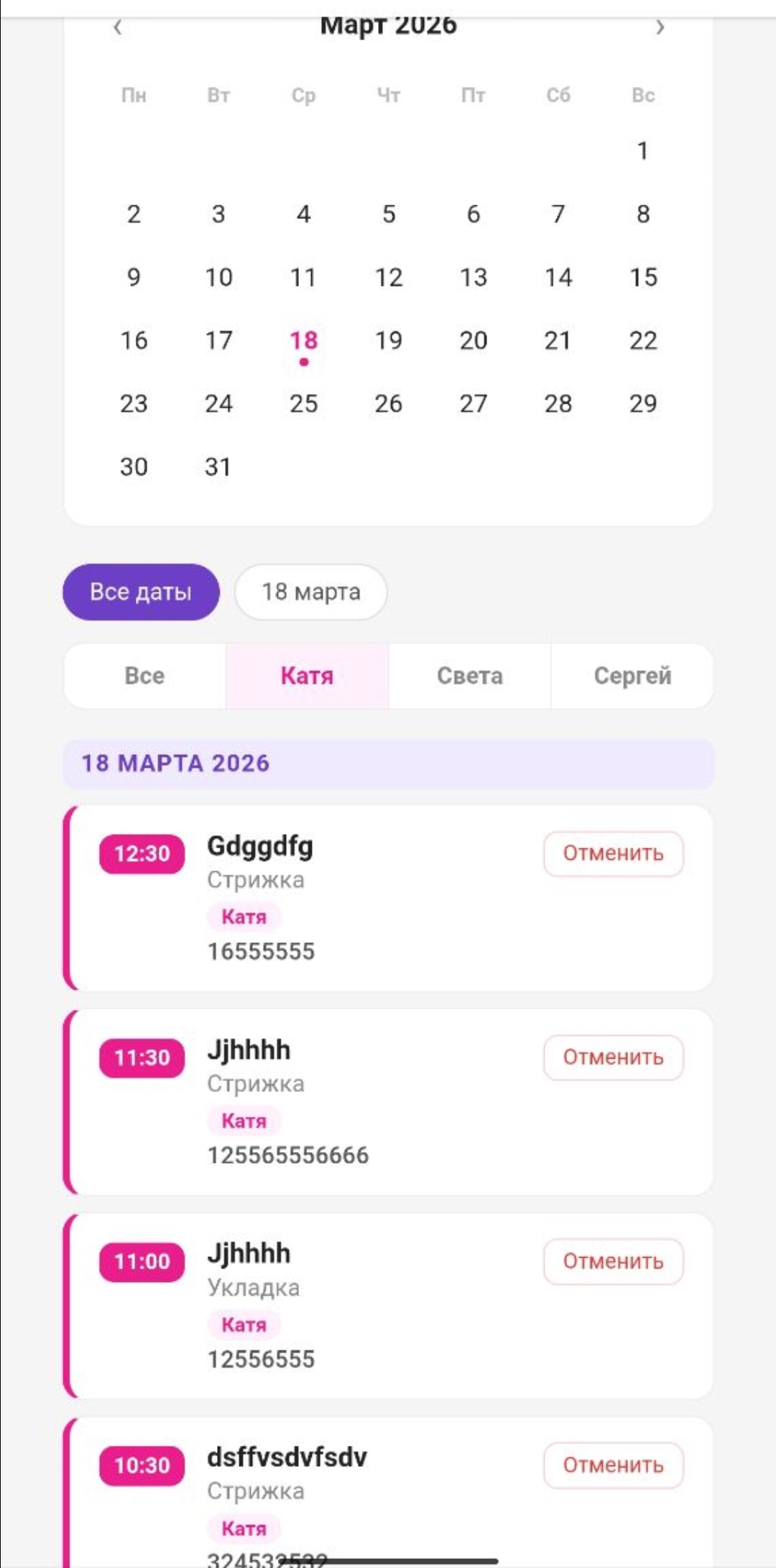
Task: Switch to the "Света" tab
Action: pos(470,676)
